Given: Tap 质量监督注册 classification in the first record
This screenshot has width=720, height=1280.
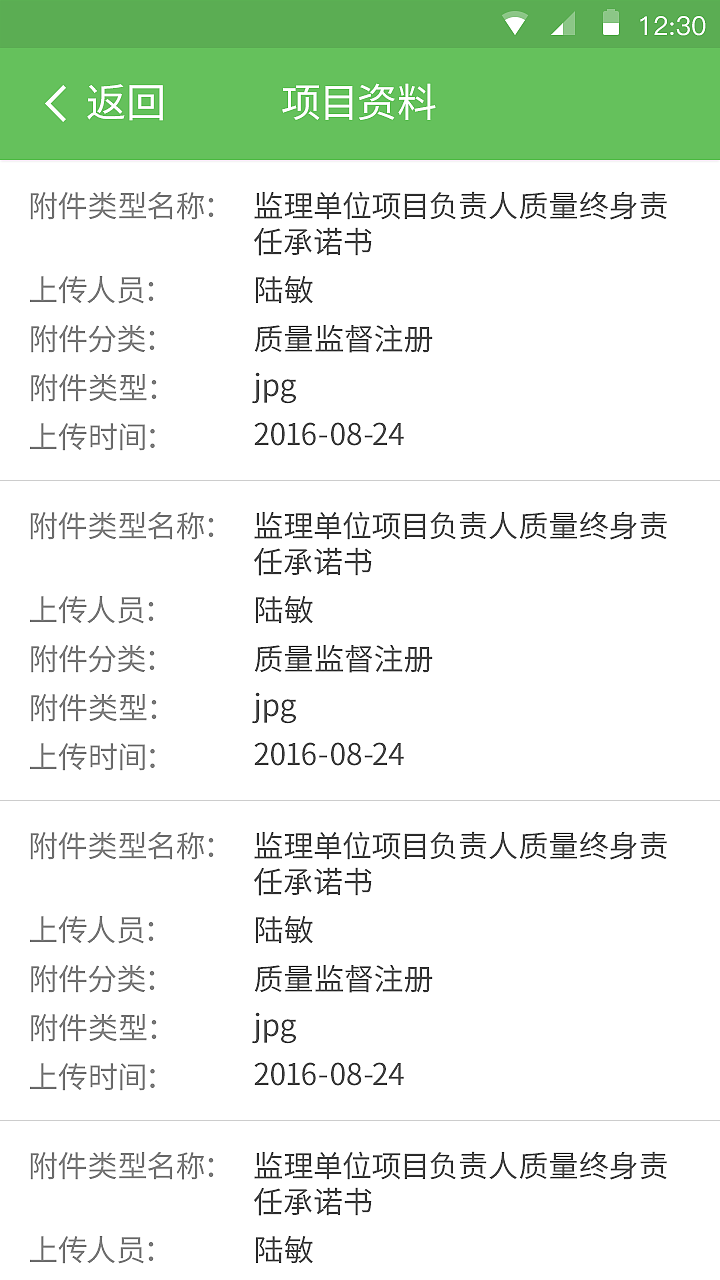Looking at the screenshot, I should coord(343,339).
